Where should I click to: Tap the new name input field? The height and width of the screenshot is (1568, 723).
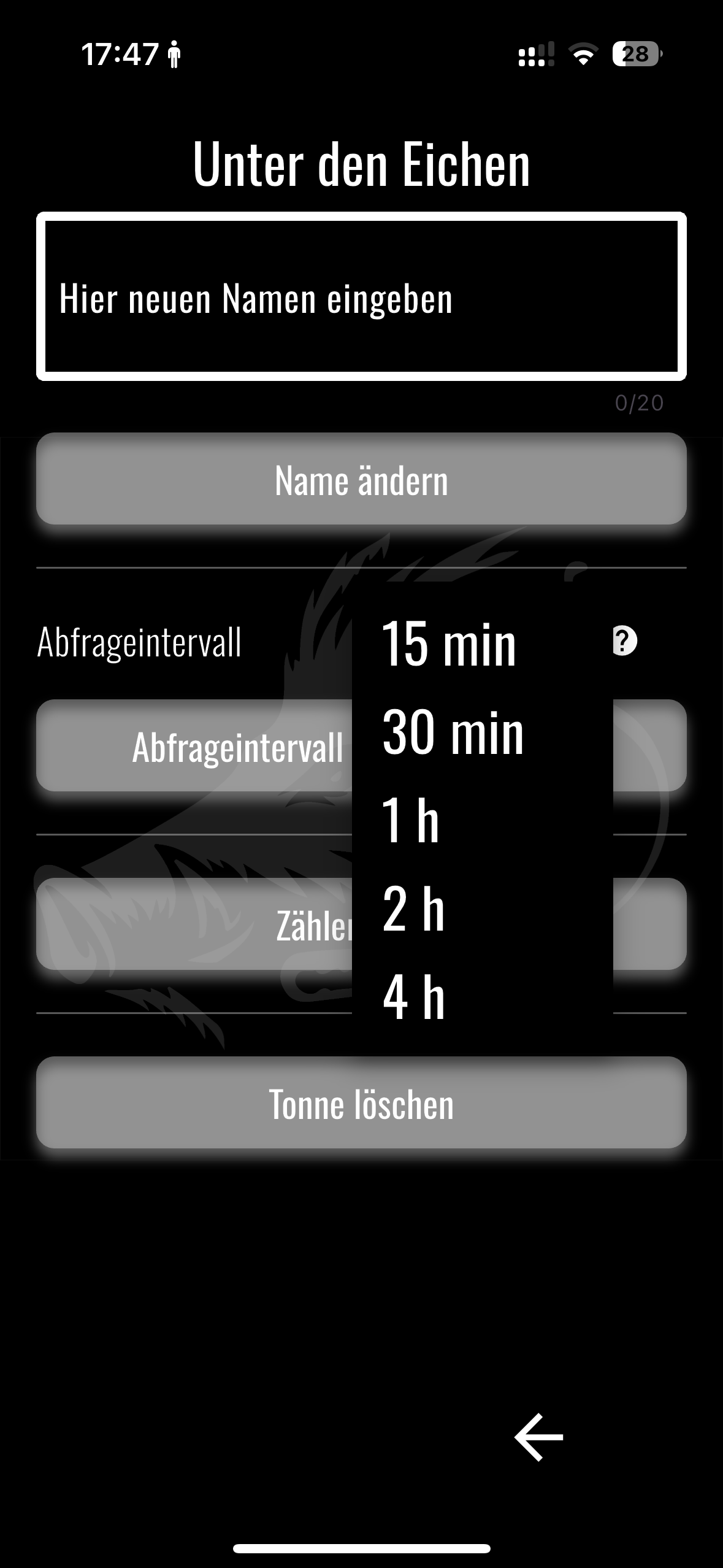(x=361, y=298)
